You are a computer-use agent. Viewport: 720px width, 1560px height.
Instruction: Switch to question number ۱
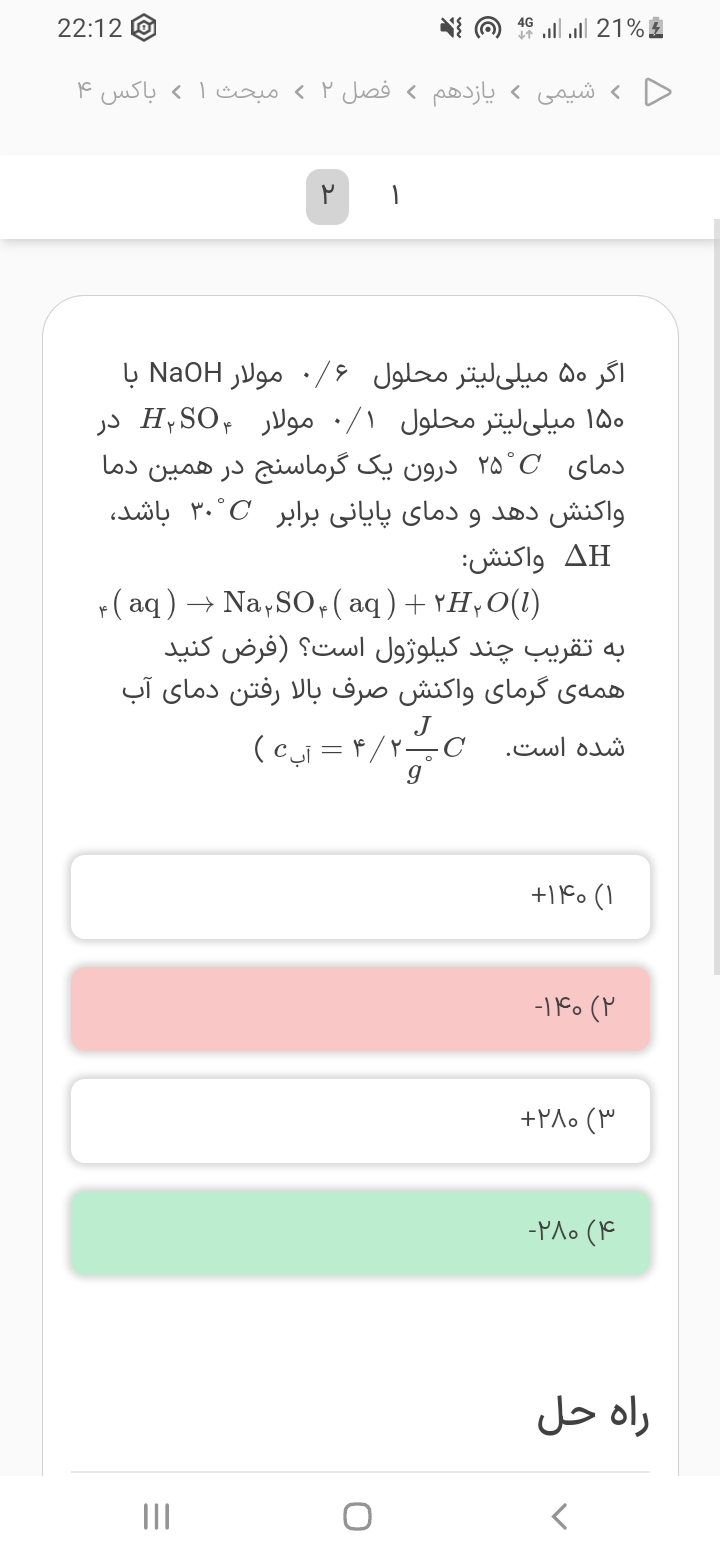[x=395, y=196]
